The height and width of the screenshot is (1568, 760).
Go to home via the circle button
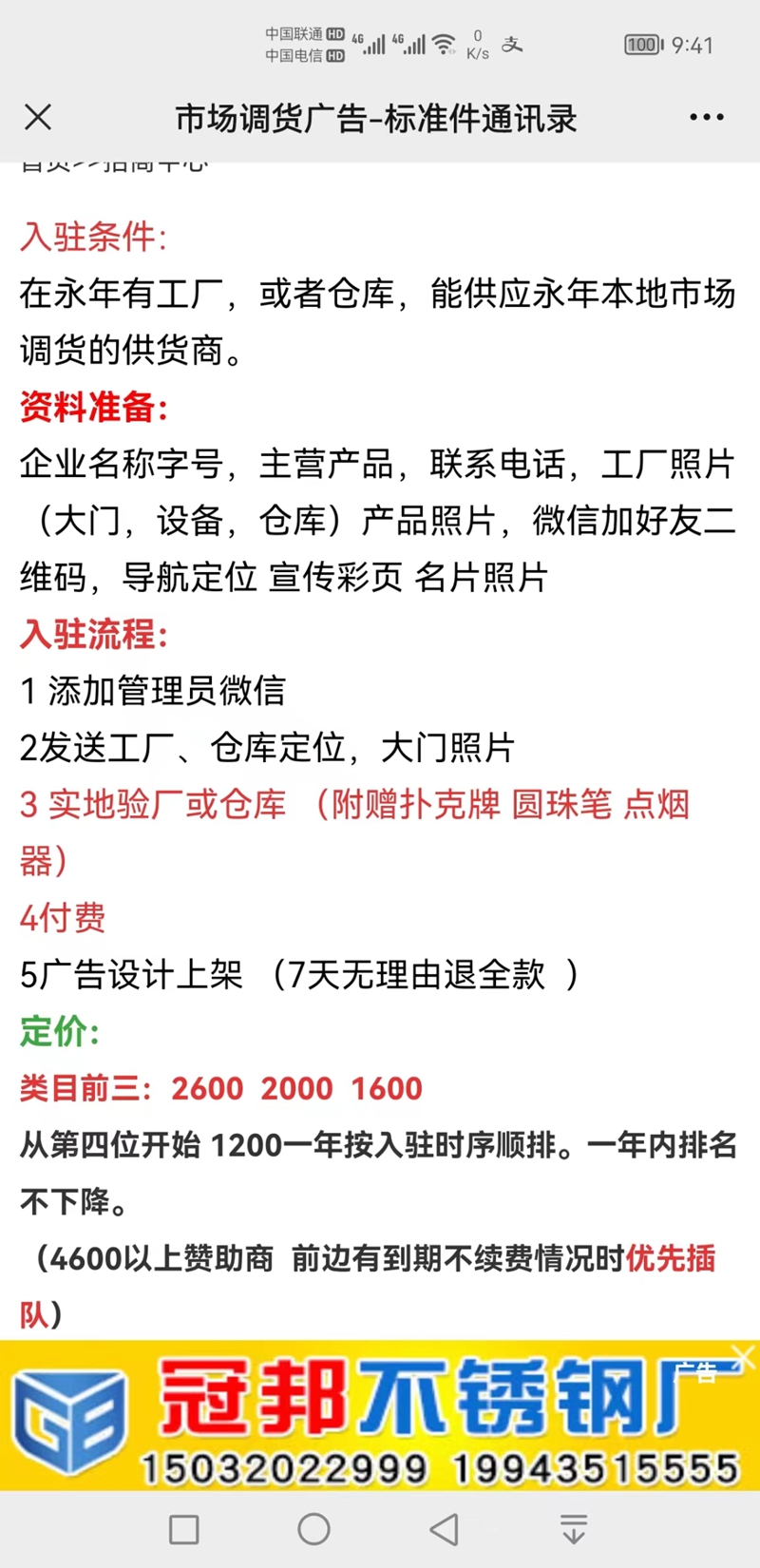tap(313, 1529)
